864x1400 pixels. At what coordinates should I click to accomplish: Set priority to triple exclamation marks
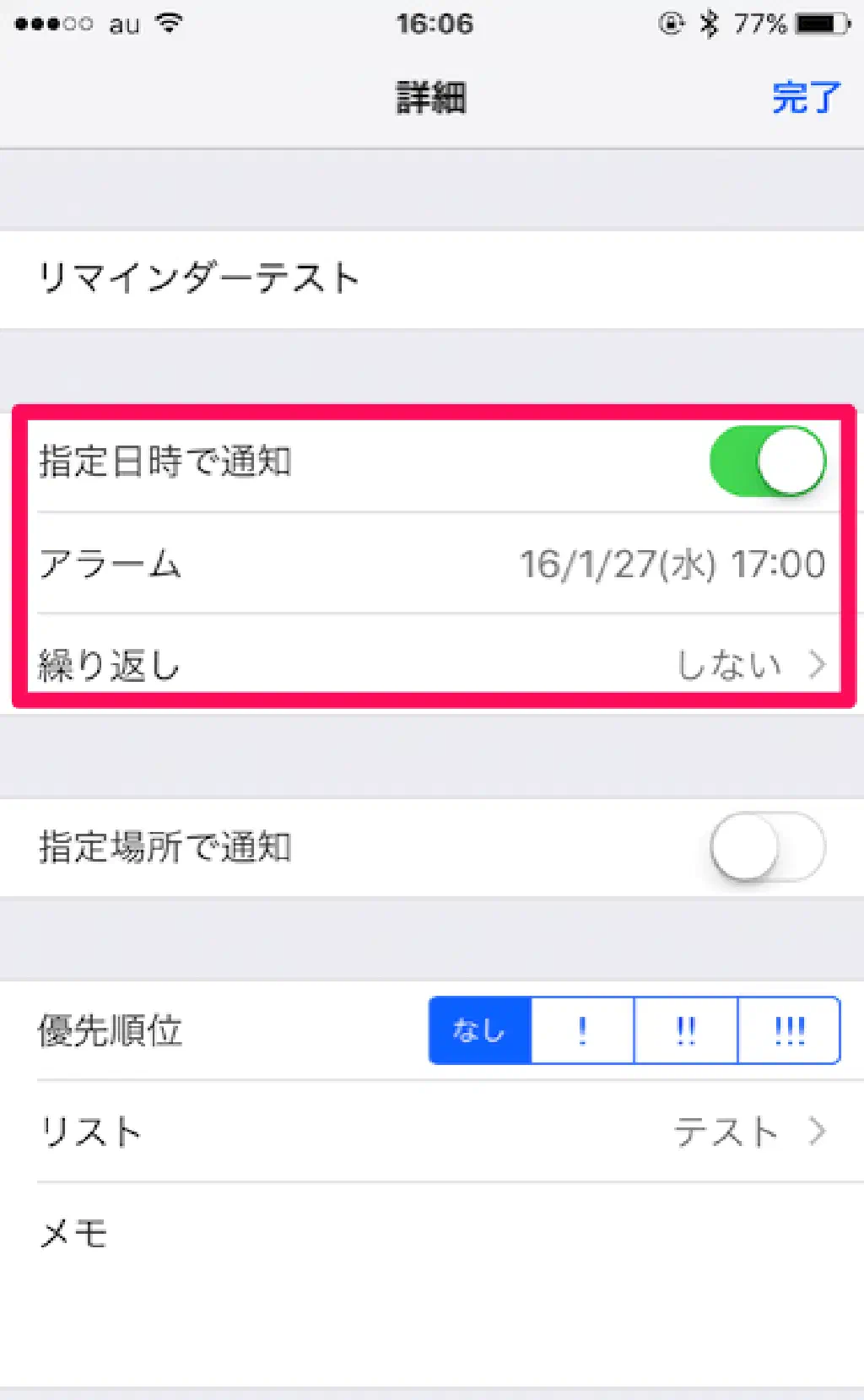pos(789,1030)
